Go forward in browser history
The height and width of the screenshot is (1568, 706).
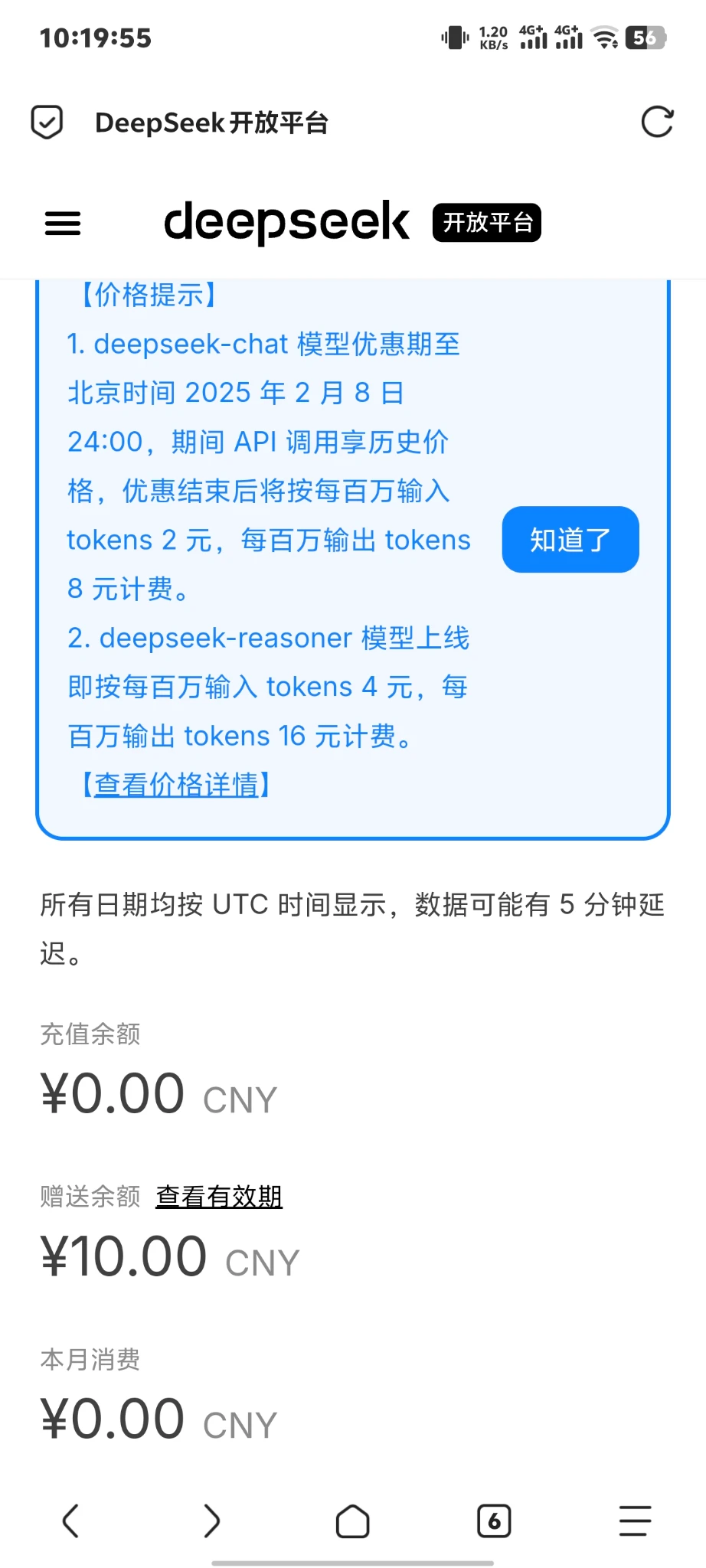coord(211,1521)
